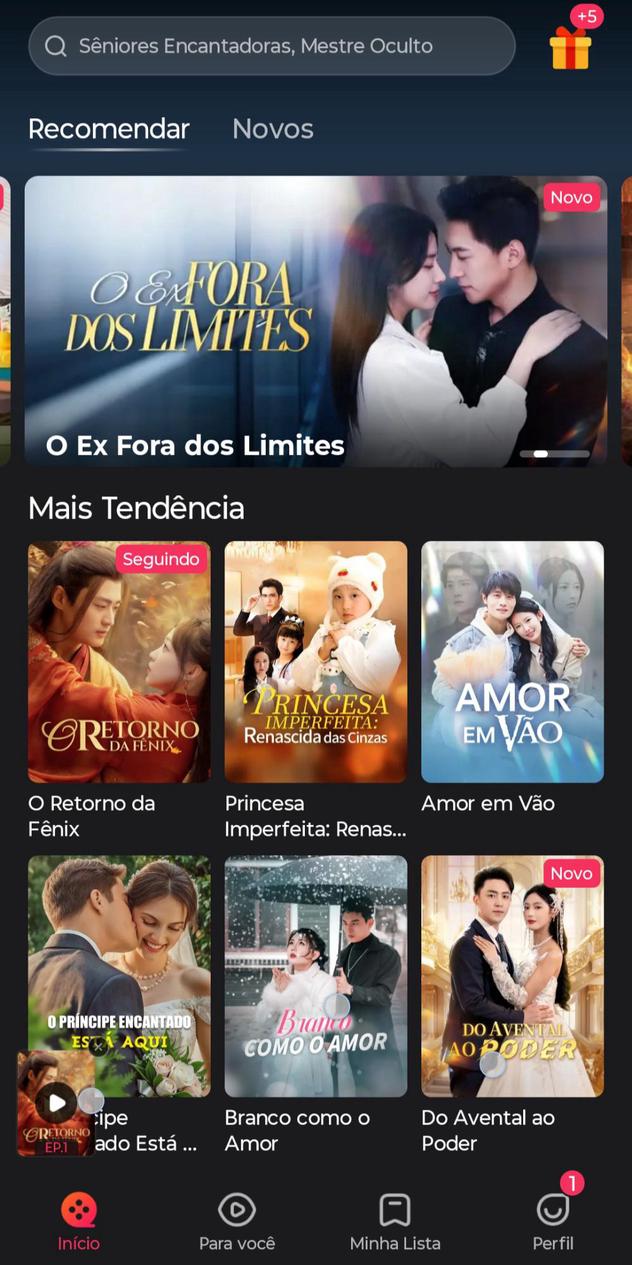
Task: Open Princesa Imperfeita drama card
Action: click(x=315, y=662)
